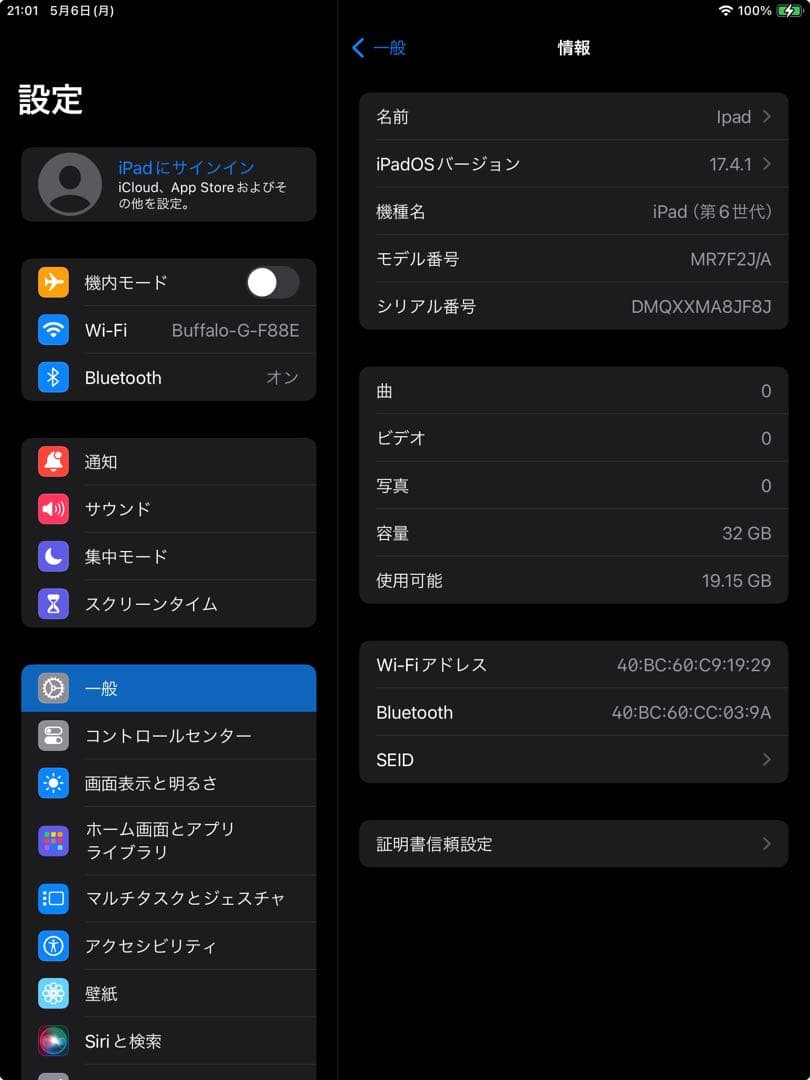Open the device 名前 (Name) editor
This screenshot has width=810, height=1080.
[573, 116]
